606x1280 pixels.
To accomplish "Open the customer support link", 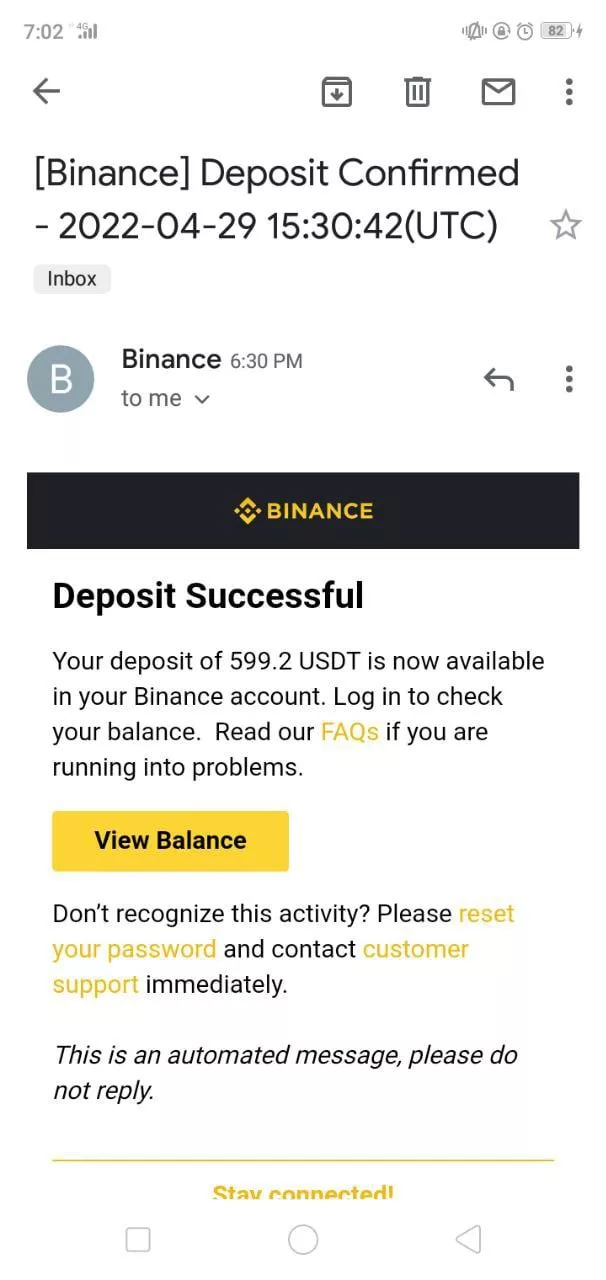I will pos(415,949).
